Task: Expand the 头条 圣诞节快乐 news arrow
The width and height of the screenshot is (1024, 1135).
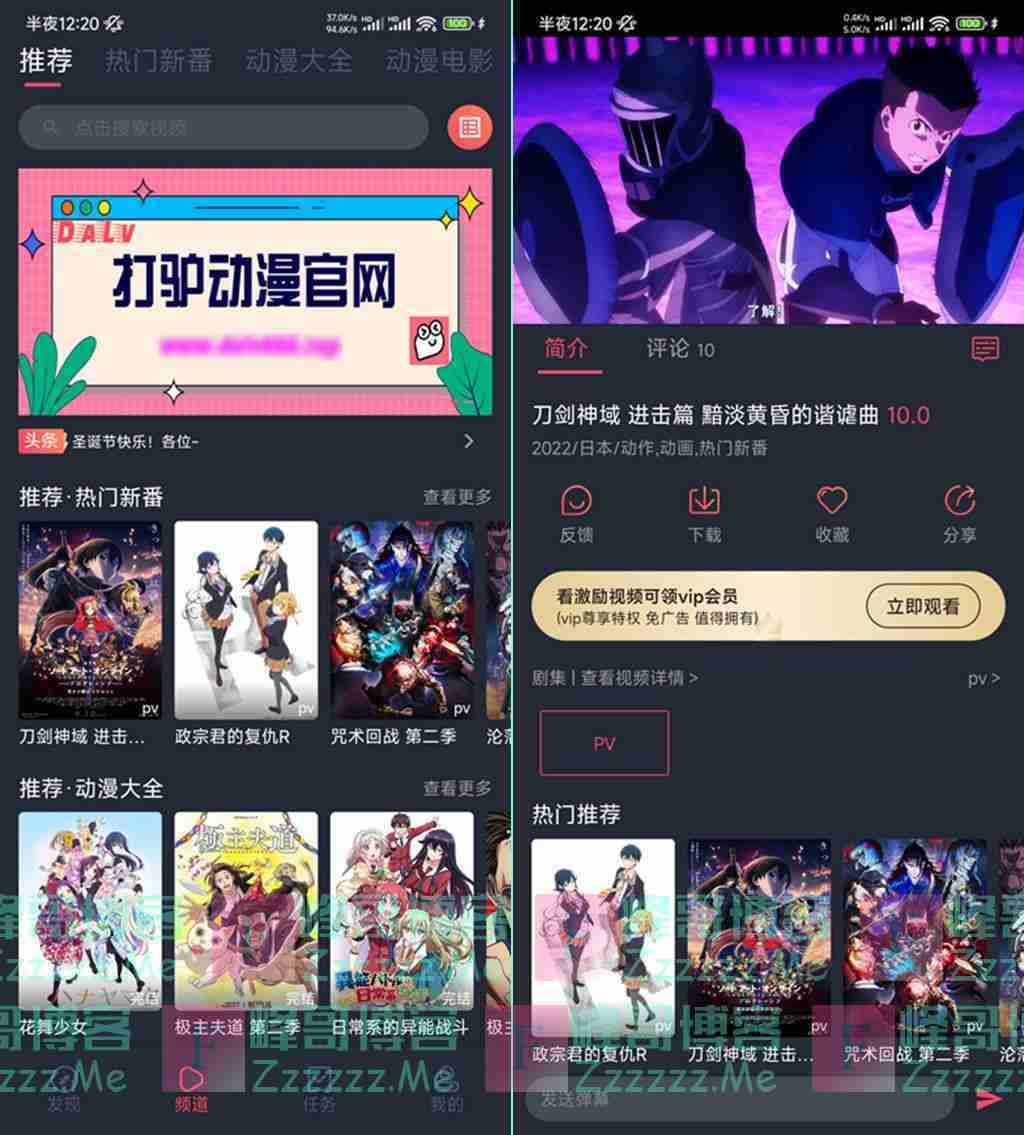Action: (x=469, y=441)
